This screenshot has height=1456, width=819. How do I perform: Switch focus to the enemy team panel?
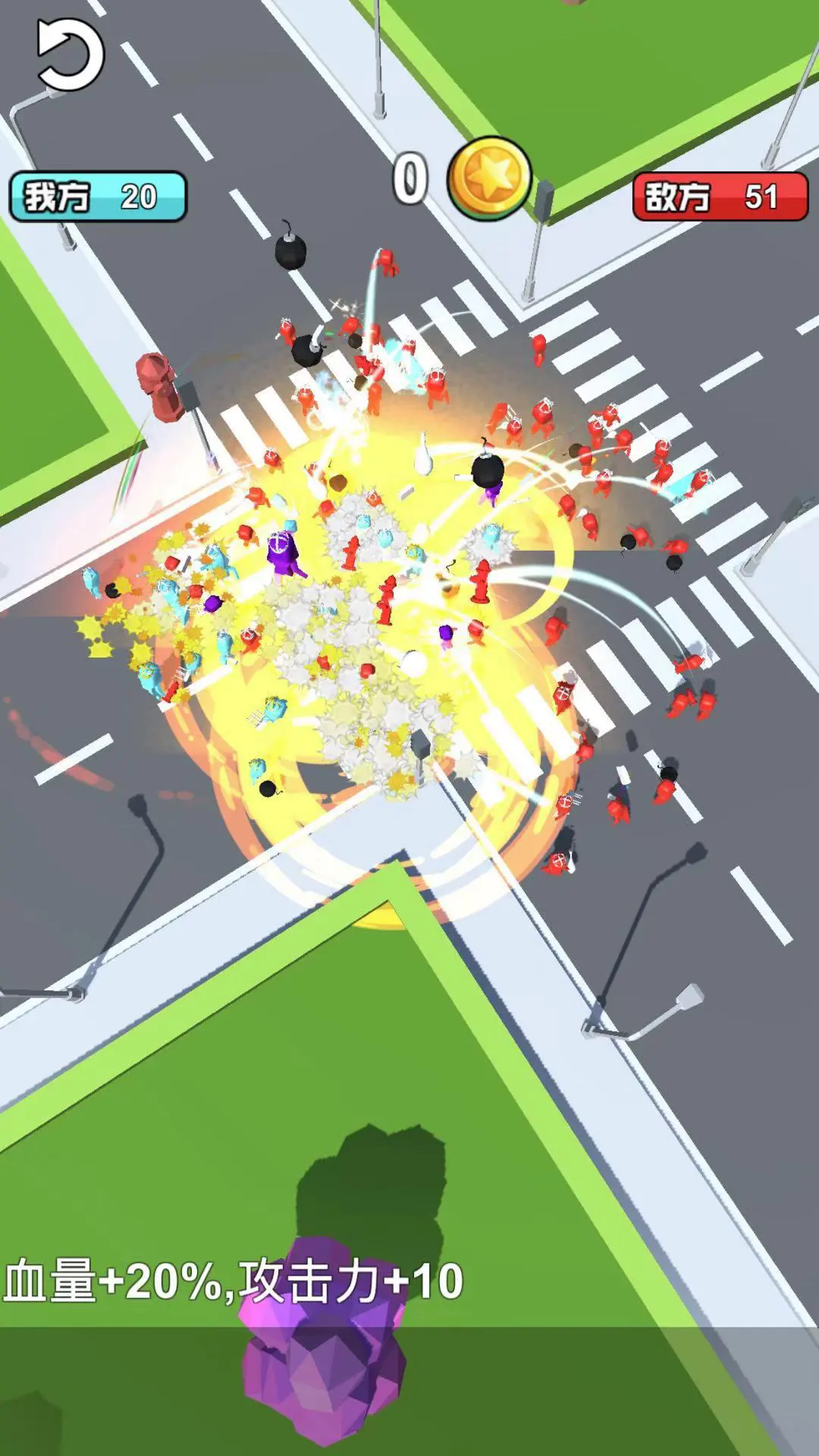click(717, 195)
